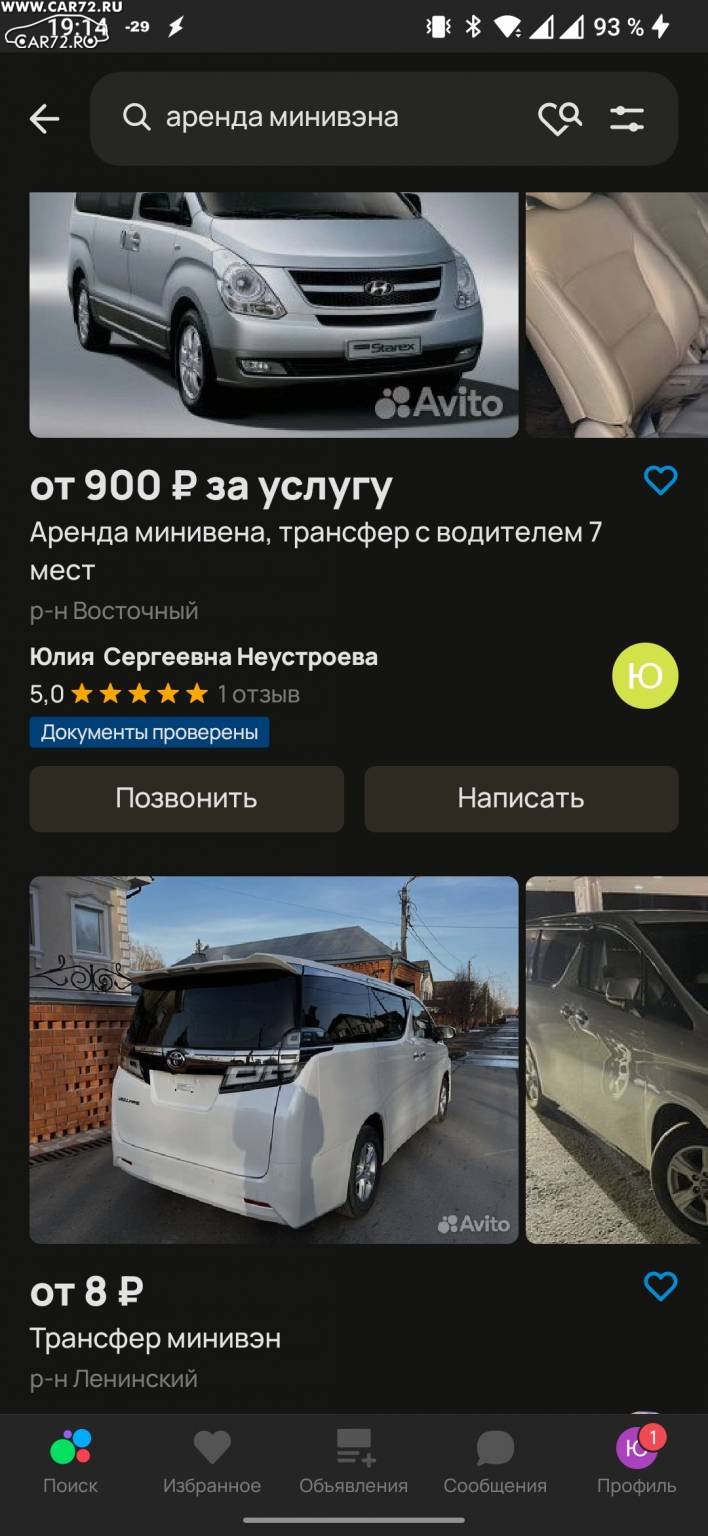Switch to the Поиск tab
708x1536 pixels.
(71, 1461)
